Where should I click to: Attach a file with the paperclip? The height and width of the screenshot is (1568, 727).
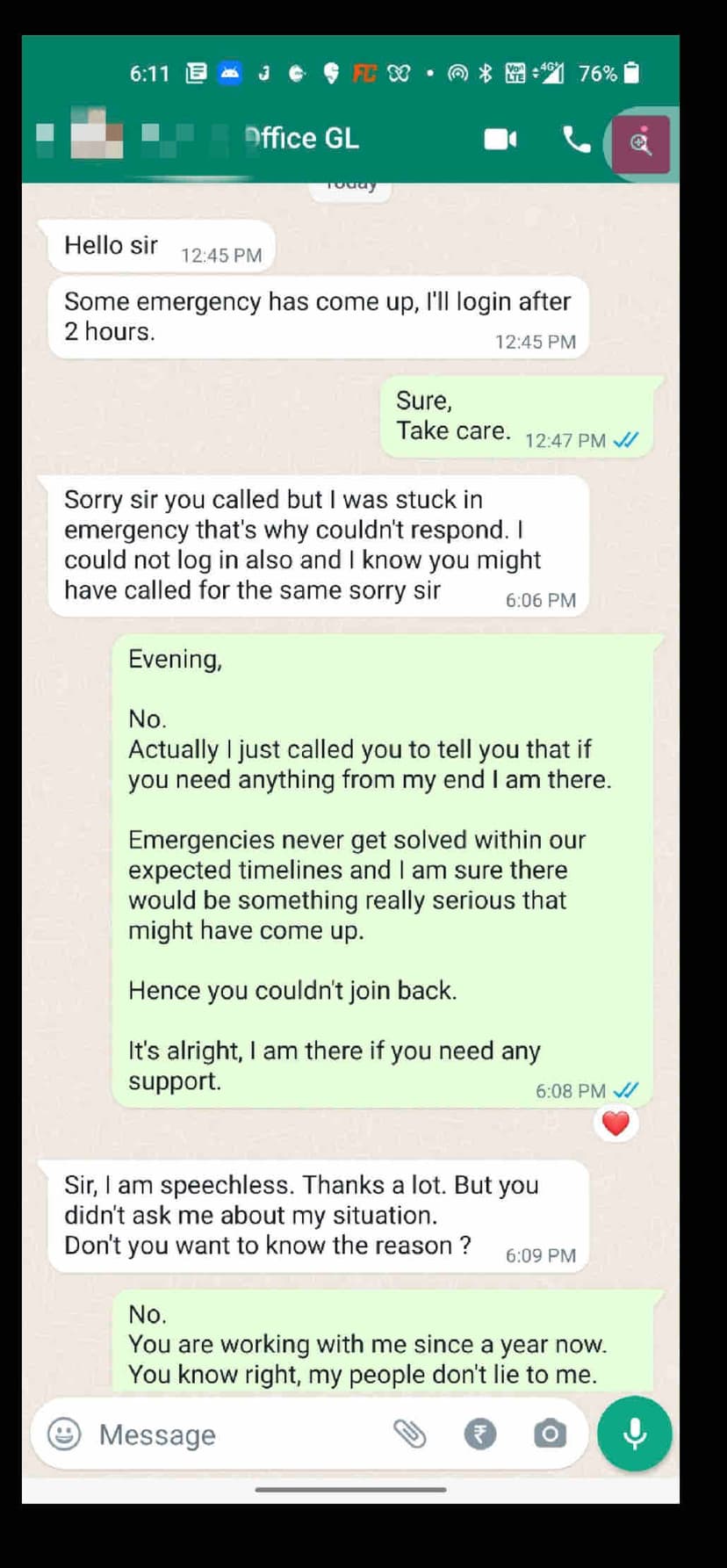click(x=409, y=1434)
